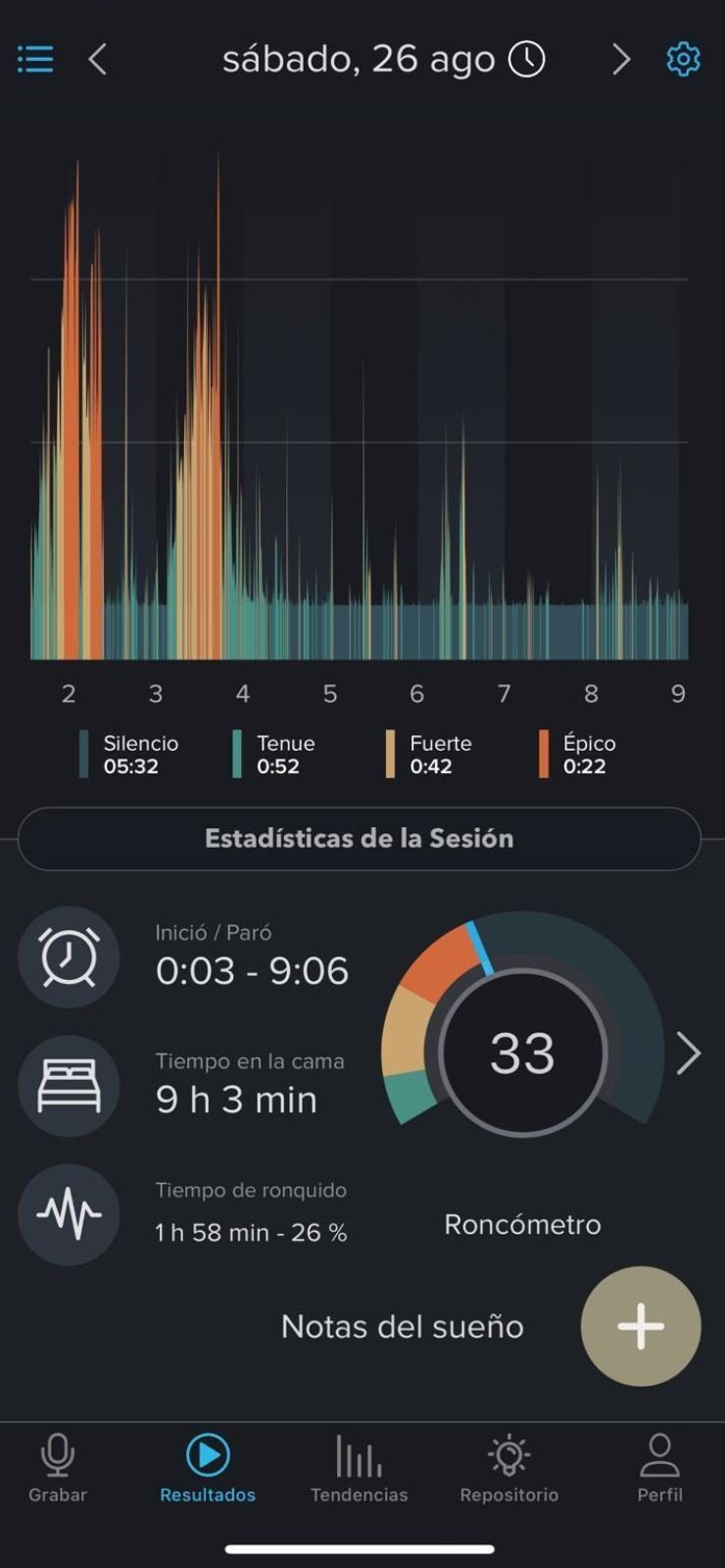Screen dimensions: 725x1568
Task: Click the alarm clock Inició/Paró icon
Action: 69,957
